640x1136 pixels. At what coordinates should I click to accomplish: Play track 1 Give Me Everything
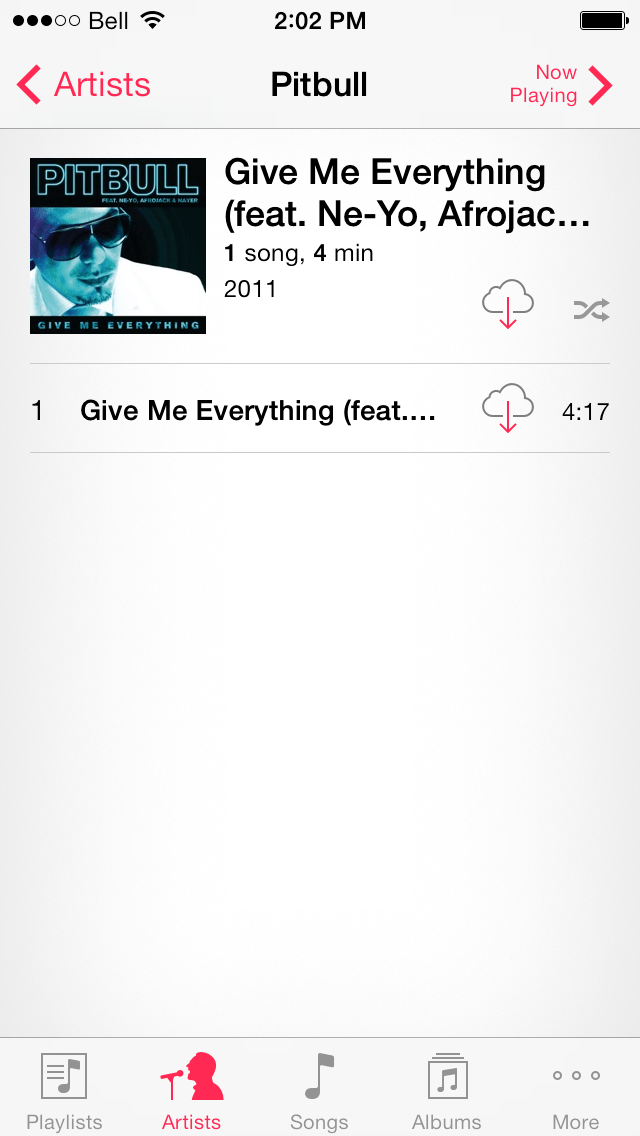pyautogui.click(x=258, y=411)
